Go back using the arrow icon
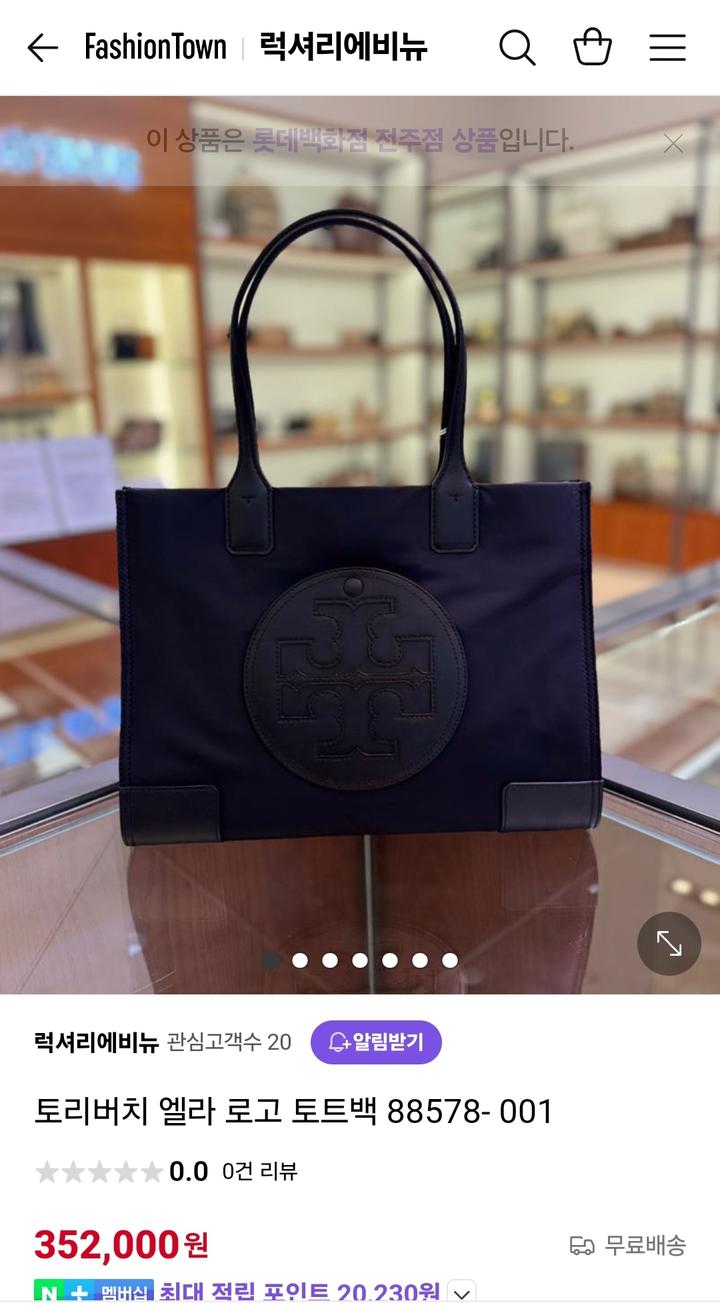The width and height of the screenshot is (720, 1307). [42, 47]
